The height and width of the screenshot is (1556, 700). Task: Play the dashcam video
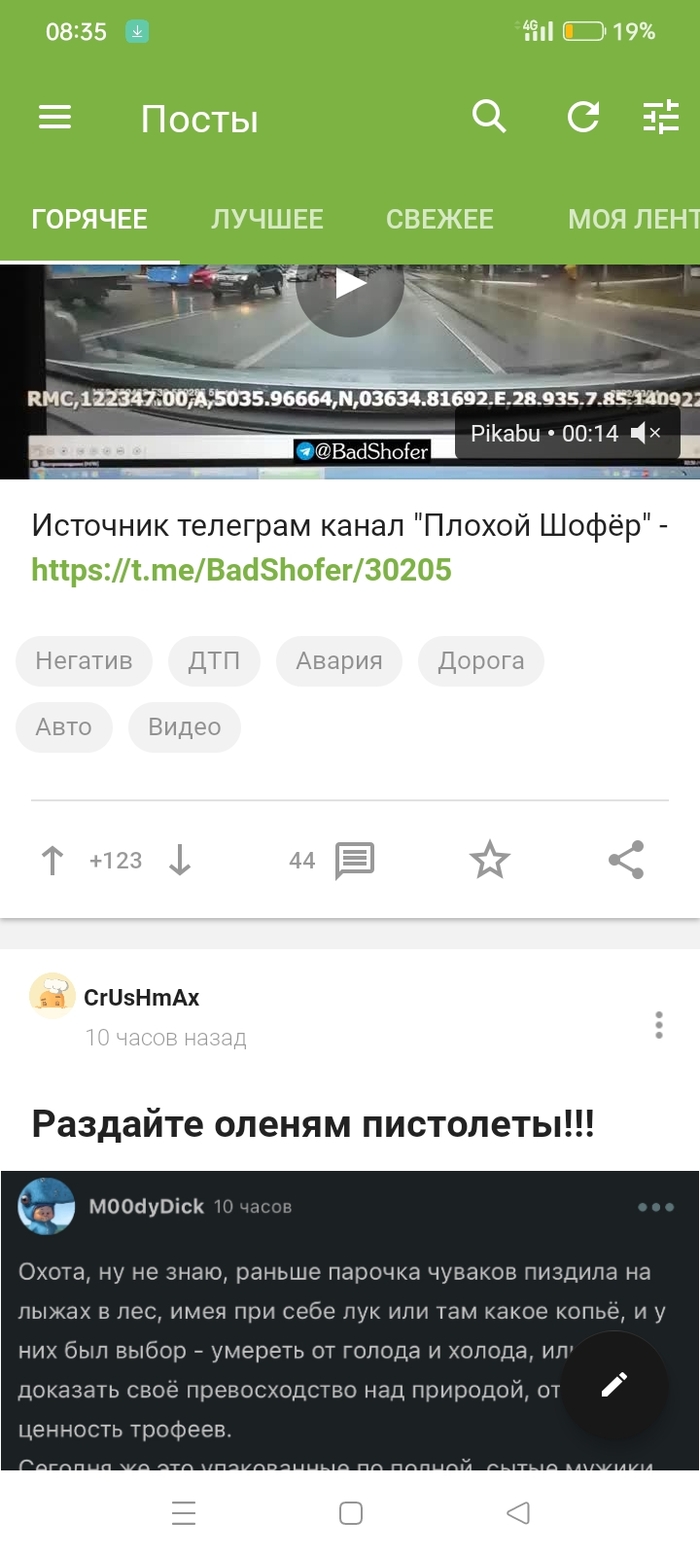pos(350,284)
